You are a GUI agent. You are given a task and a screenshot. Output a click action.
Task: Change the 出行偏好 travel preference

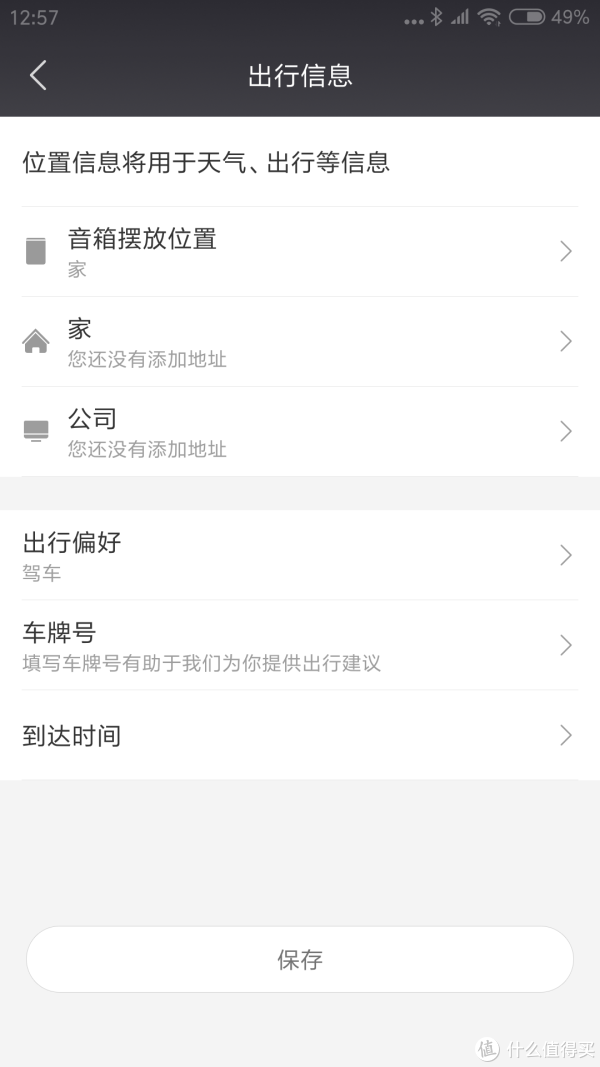coord(300,555)
